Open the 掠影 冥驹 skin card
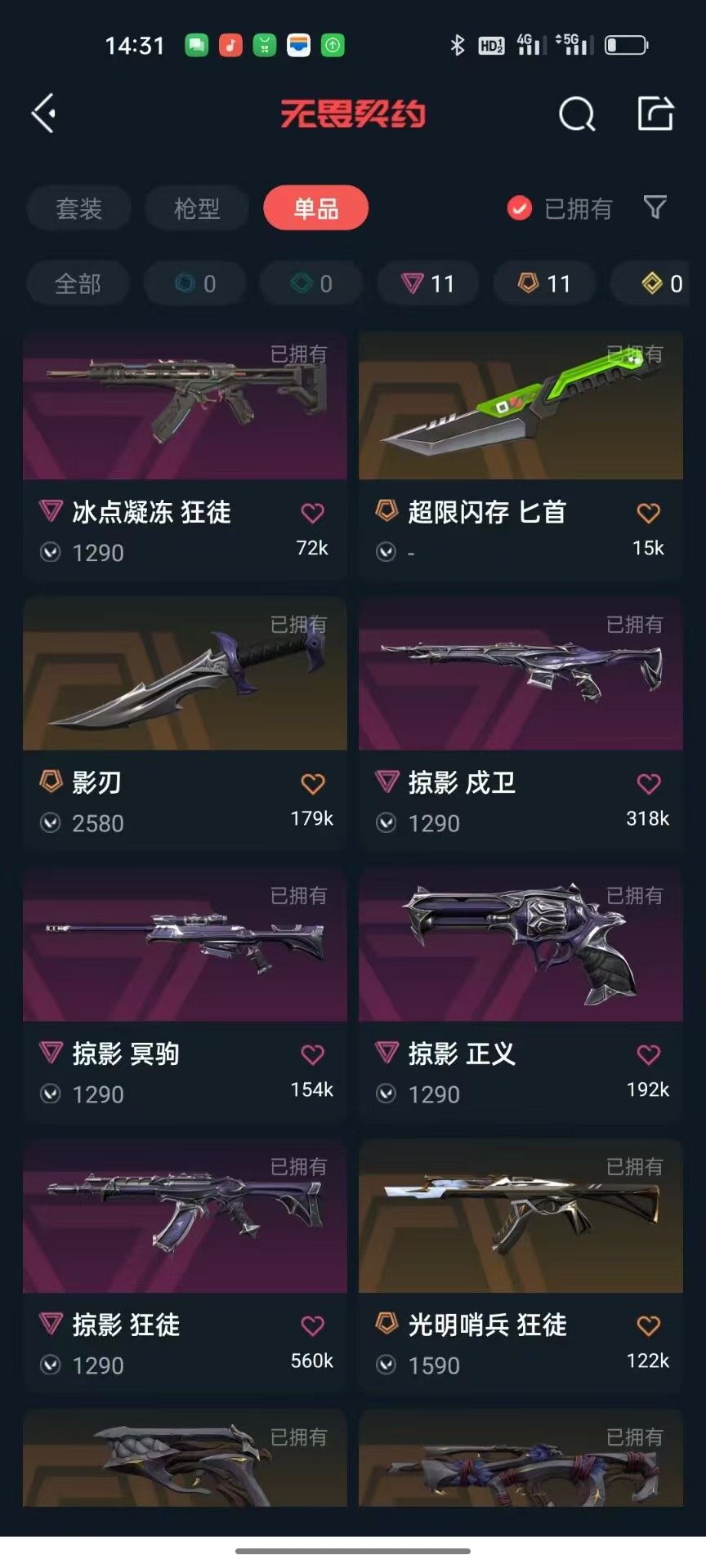Image resolution: width=706 pixels, height=1568 pixels. pyautogui.click(x=185, y=996)
